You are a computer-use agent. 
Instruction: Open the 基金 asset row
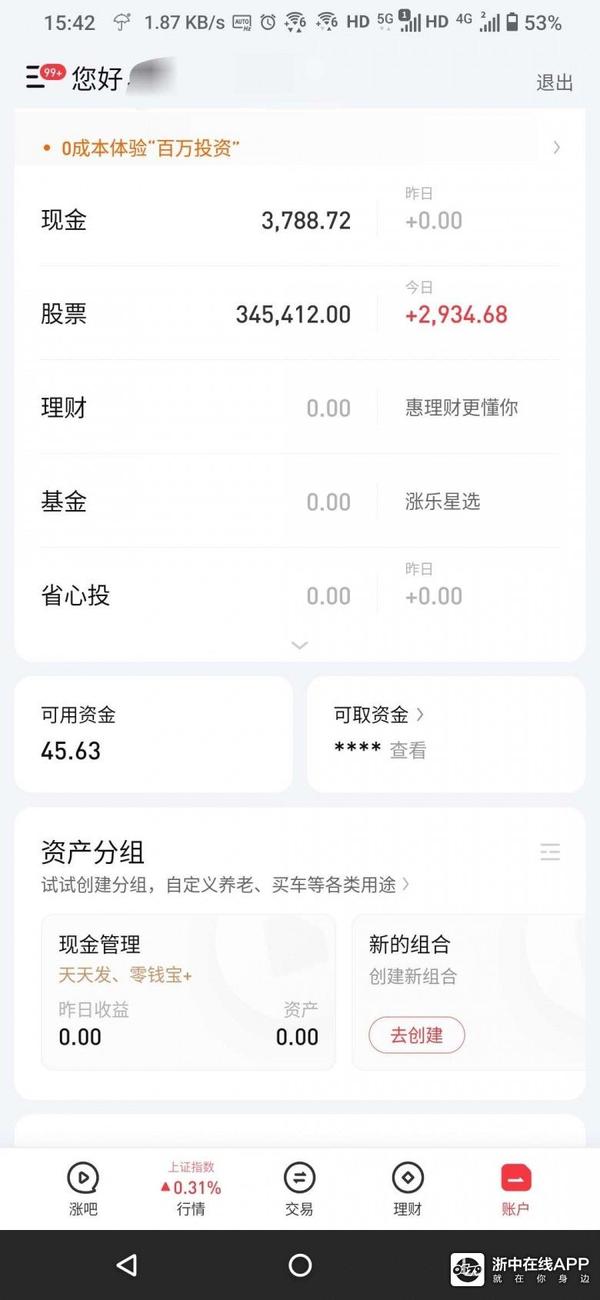pyautogui.click(x=200, y=502)
